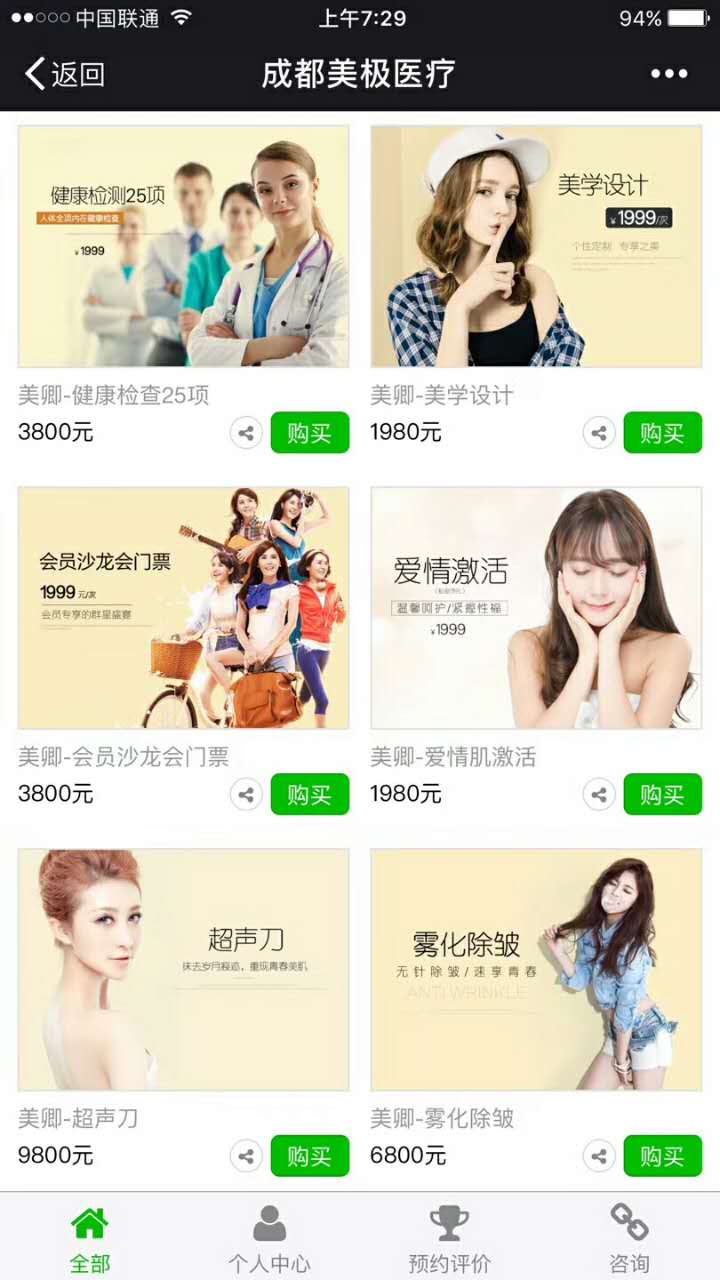Buy 美卿-美学设计 with the 购买 button
720x1280 pixels.
(662, 433)
